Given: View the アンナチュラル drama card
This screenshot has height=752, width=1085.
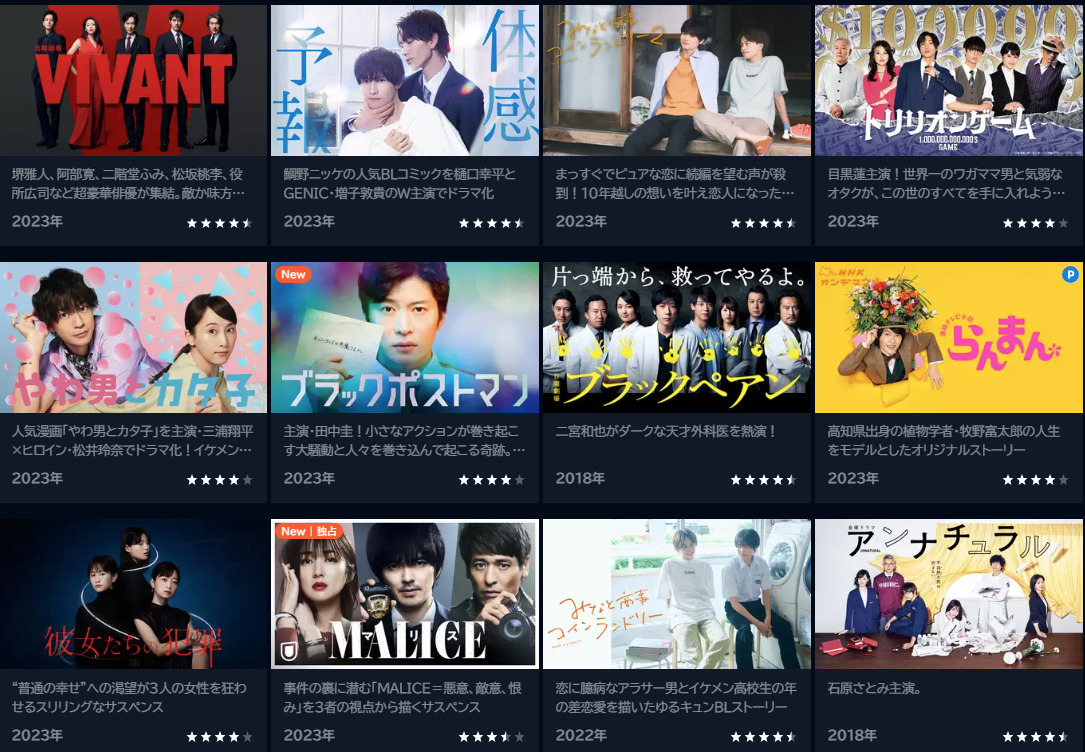Looking at the screenshot, I should [949, 594].
